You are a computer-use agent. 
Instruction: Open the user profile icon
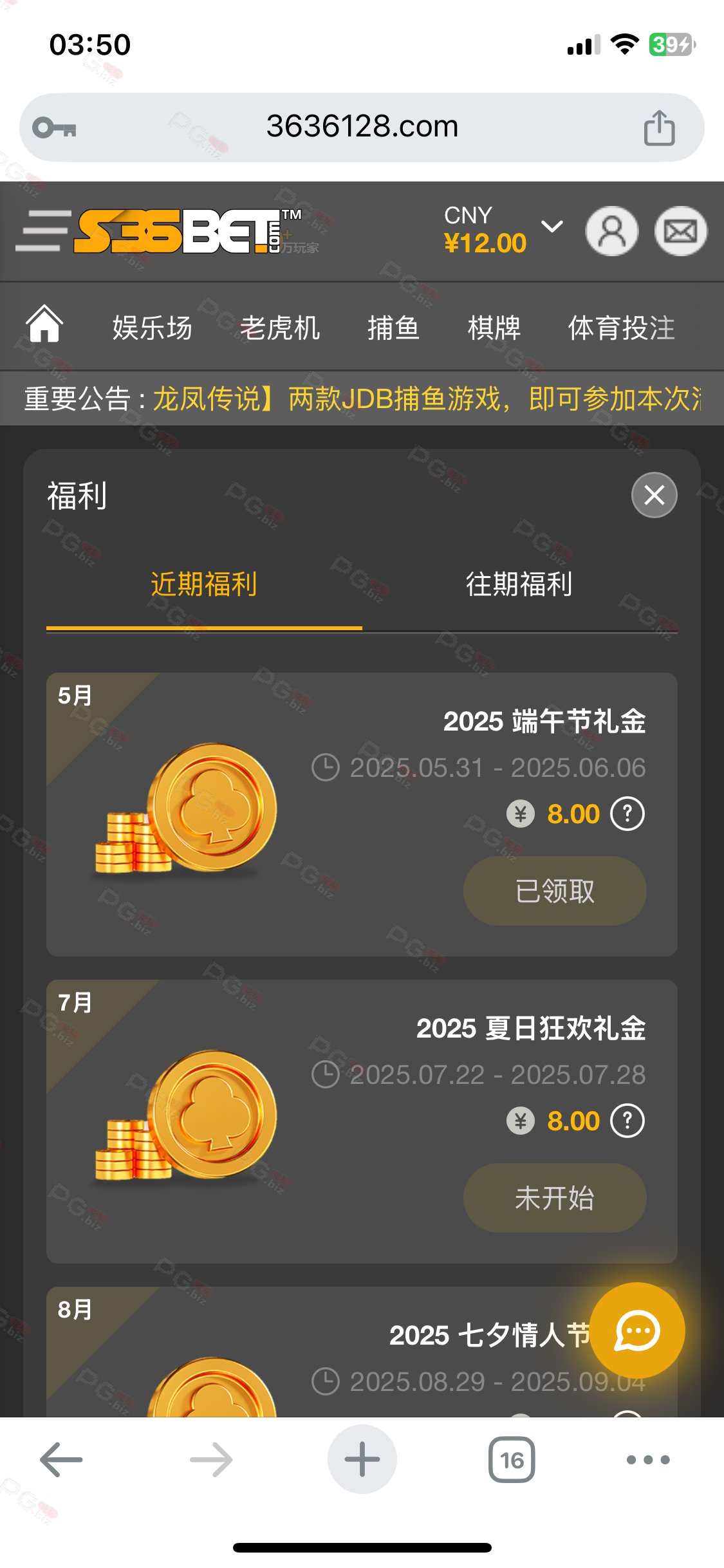pos(611,231)
